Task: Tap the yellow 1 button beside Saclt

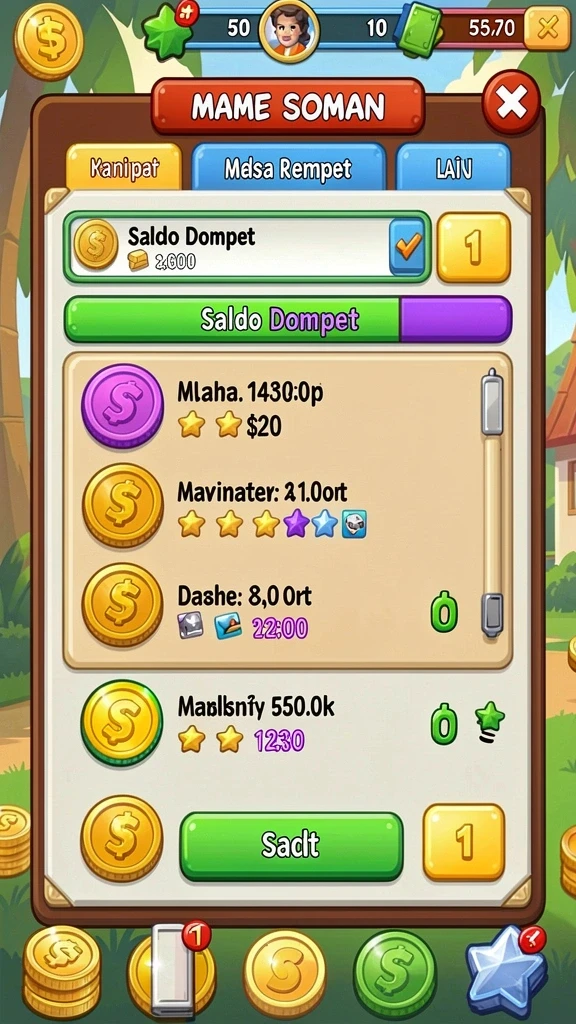Action: (464, 842)
